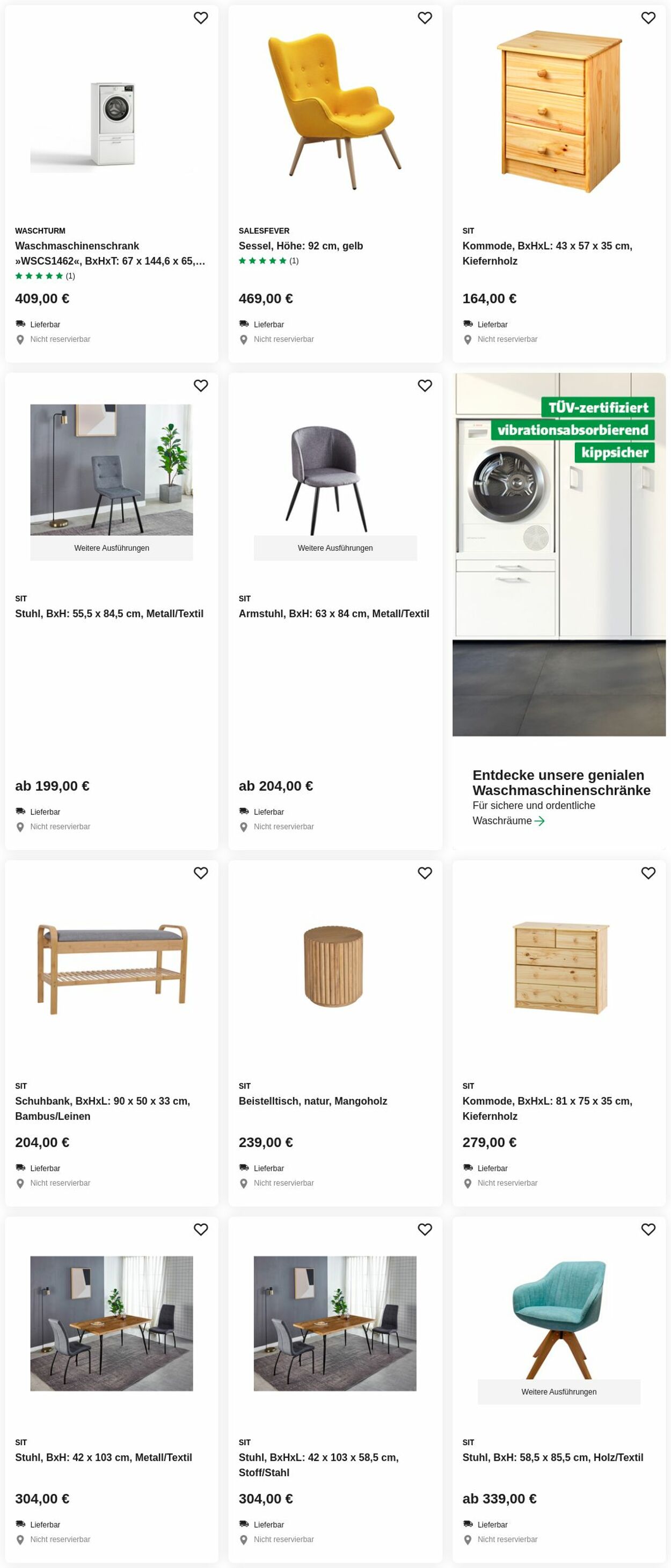This screenshot has width=671, height=1568.
Task: Favorite the Stuhl Stoff/Stahl item
Action: pyautogui.click(x=425, y=1230)
